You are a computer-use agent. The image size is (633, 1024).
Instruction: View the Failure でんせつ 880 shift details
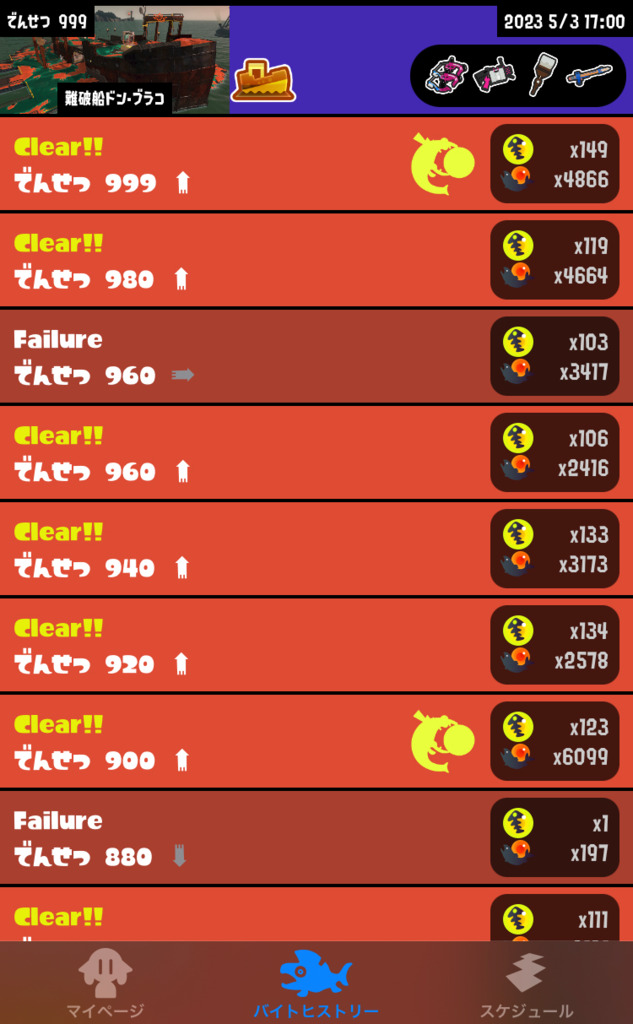250,838
